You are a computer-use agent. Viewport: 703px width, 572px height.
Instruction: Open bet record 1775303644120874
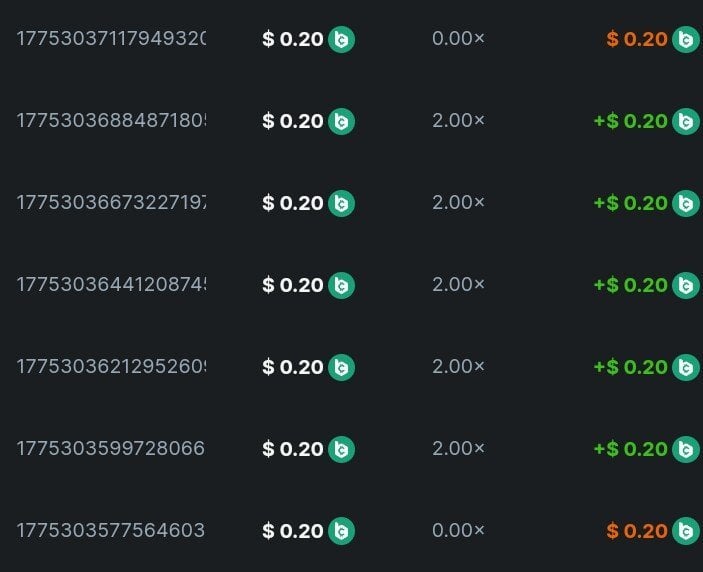(x=111, y=285)
